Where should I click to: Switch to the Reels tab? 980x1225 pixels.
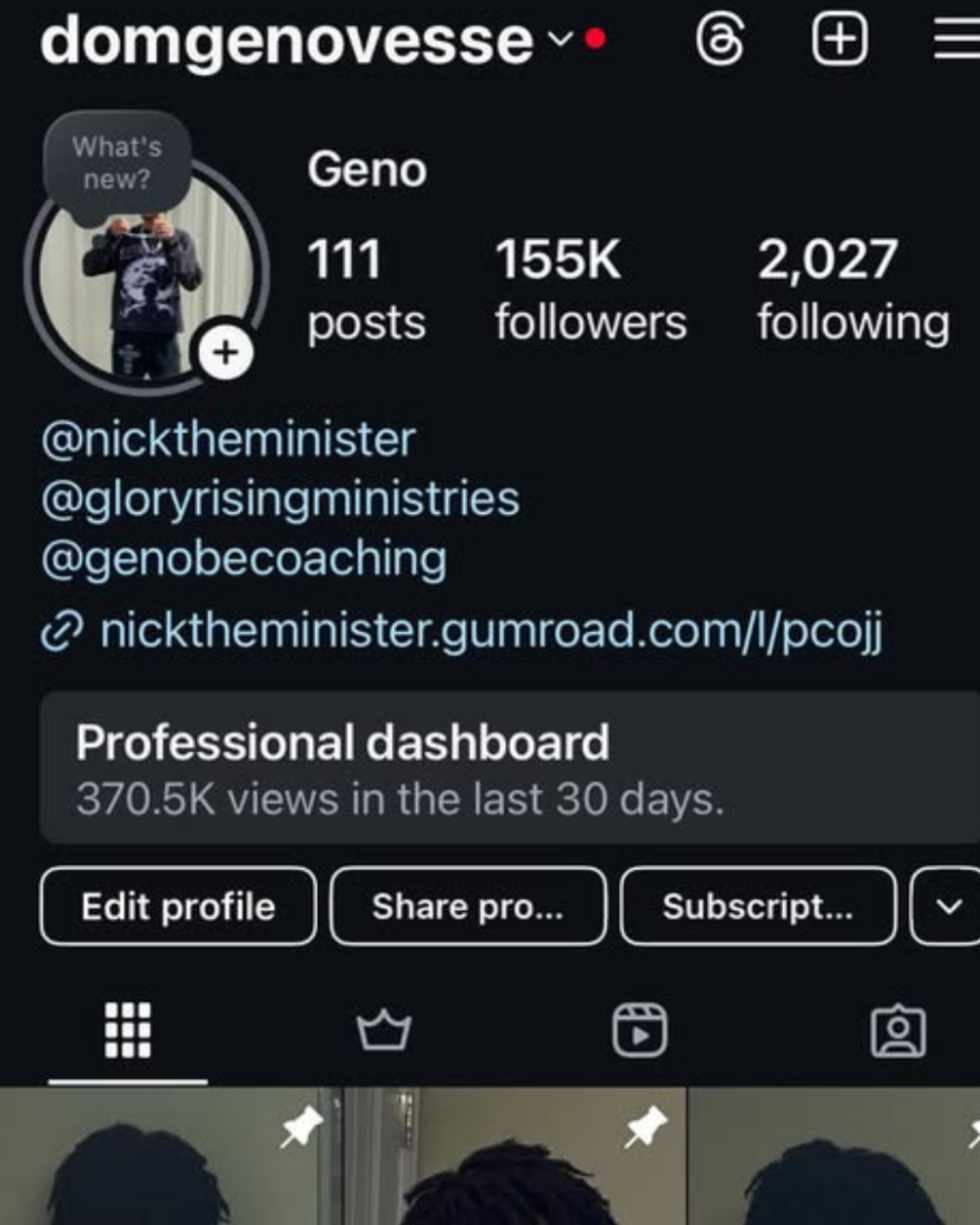click(640, 1030)
